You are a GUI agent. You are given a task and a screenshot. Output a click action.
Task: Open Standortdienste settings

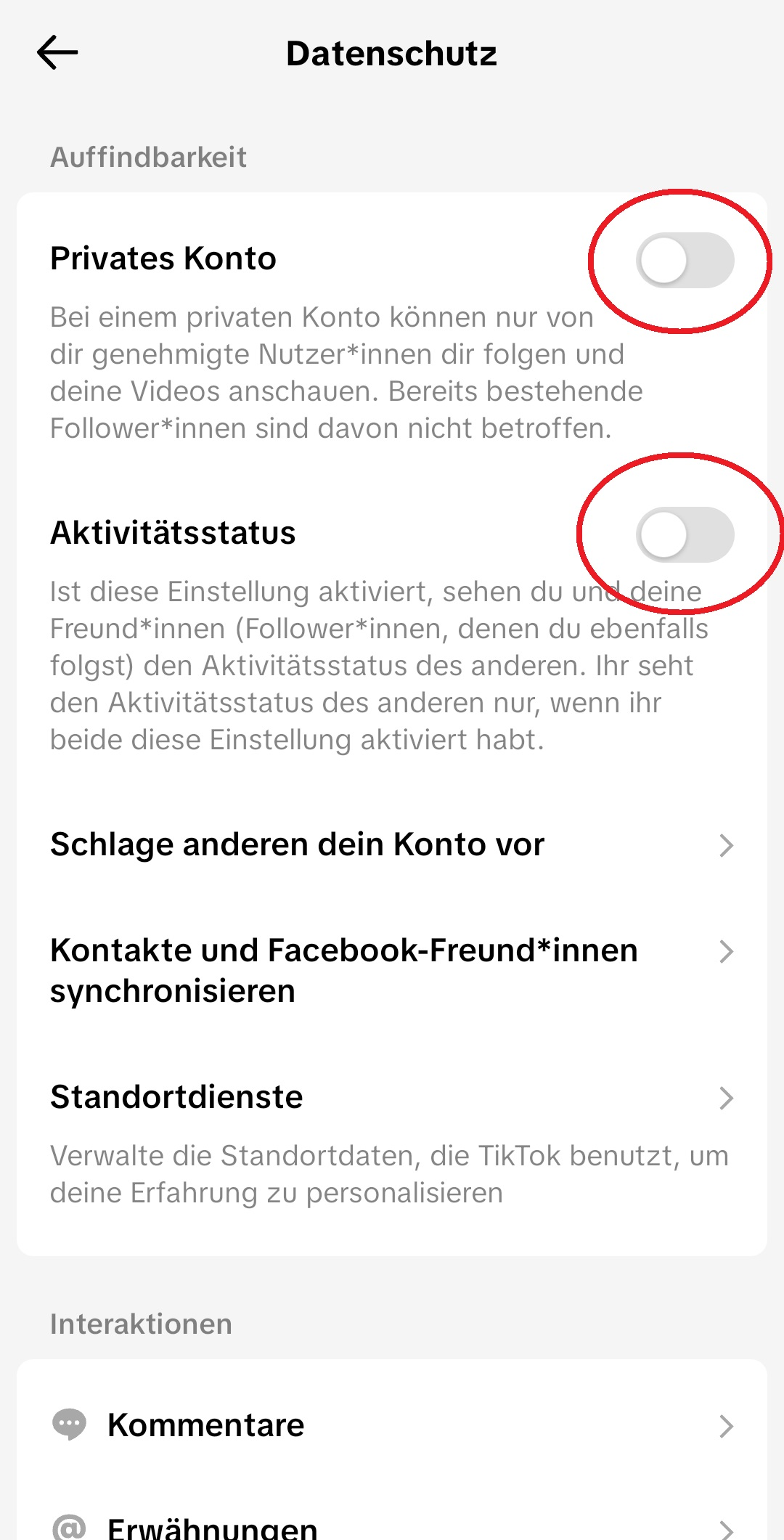(176, 1098)
